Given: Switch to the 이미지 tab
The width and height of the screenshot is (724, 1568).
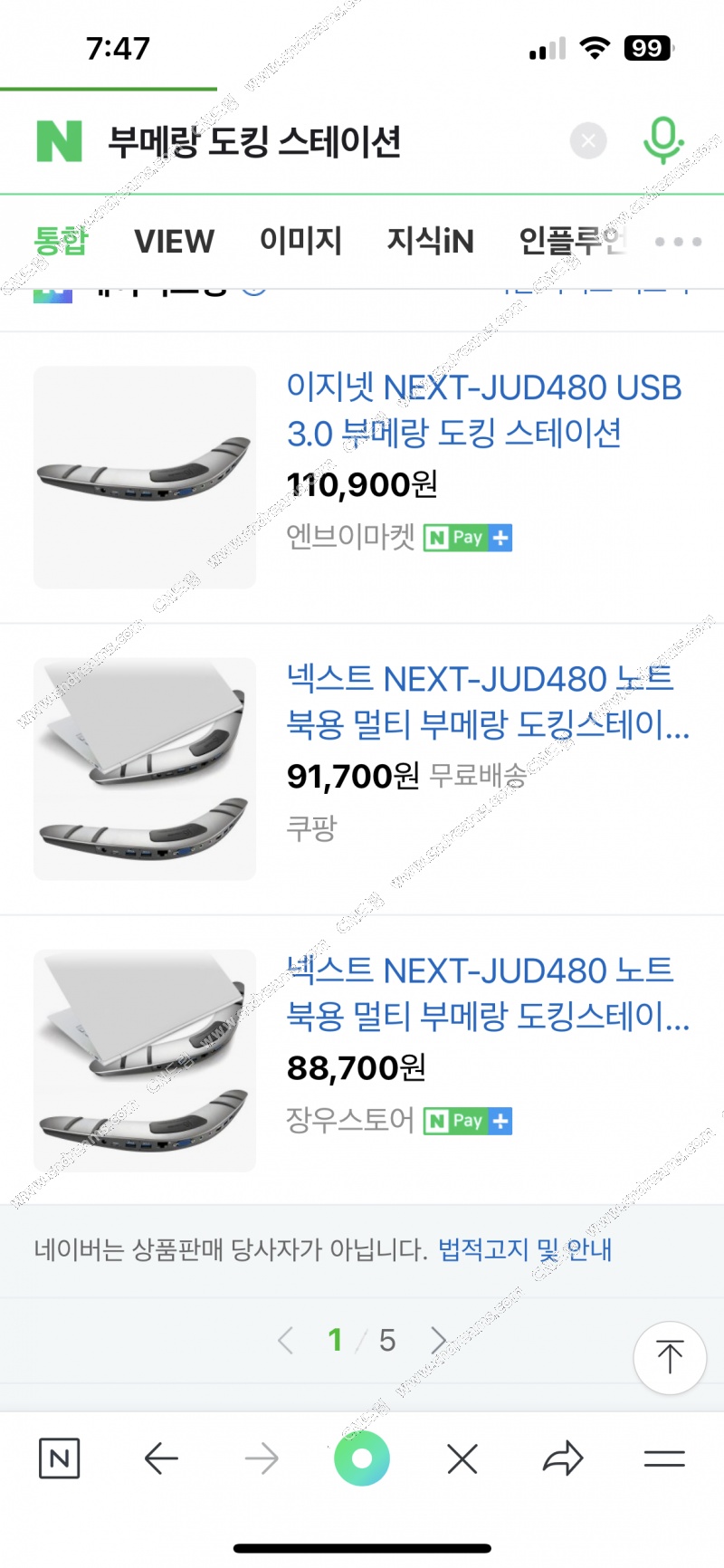Looking at the screenshot, I should 300,241.
